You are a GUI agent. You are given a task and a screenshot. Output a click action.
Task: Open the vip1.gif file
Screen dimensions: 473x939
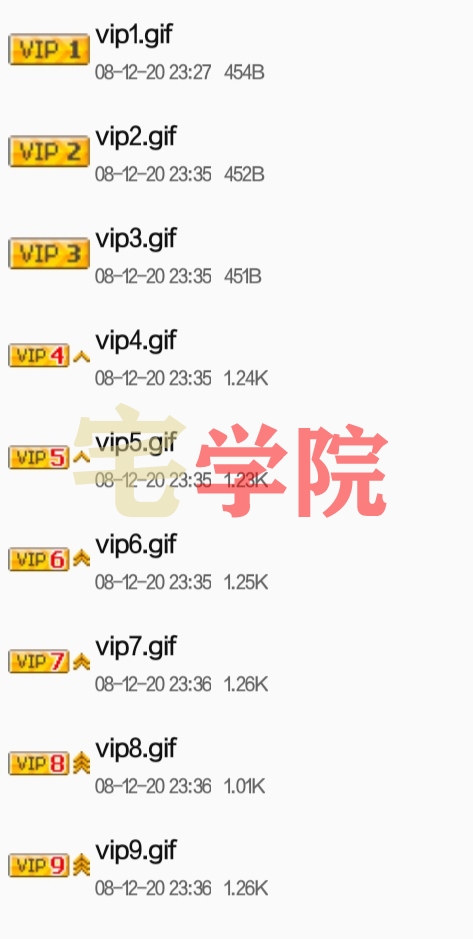click(x=236, y=51)
